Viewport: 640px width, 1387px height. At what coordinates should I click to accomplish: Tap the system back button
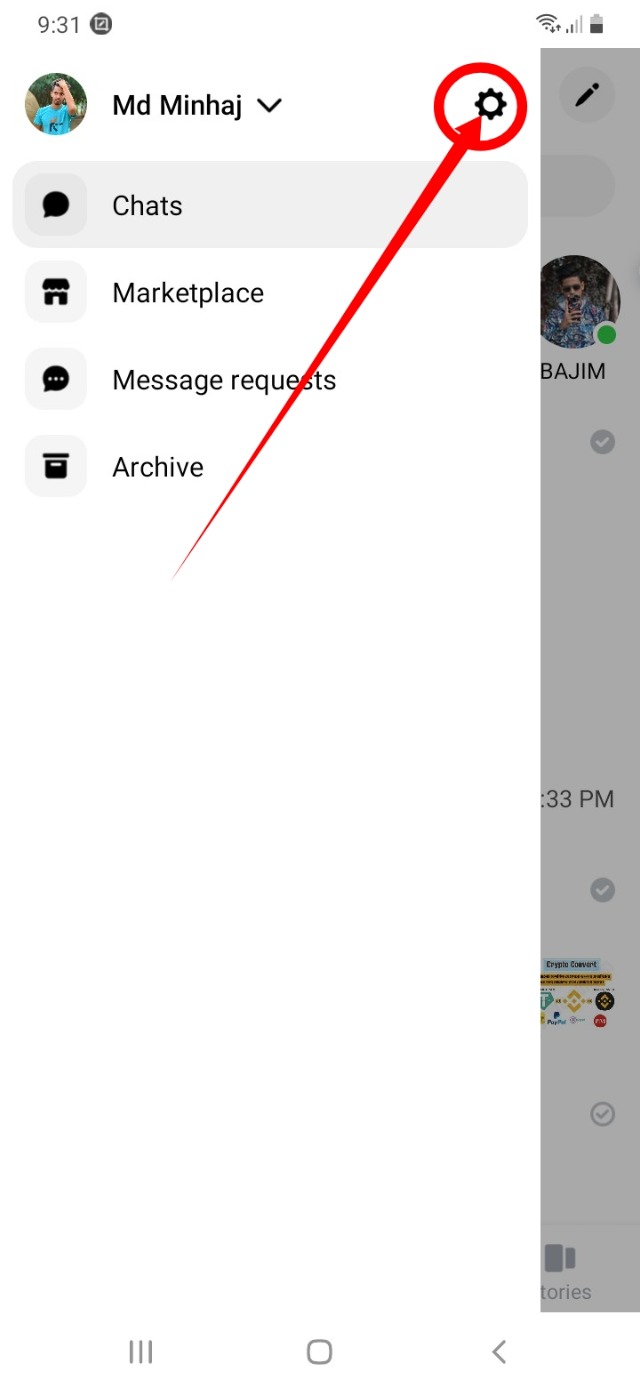click(x=499, y=1352)
